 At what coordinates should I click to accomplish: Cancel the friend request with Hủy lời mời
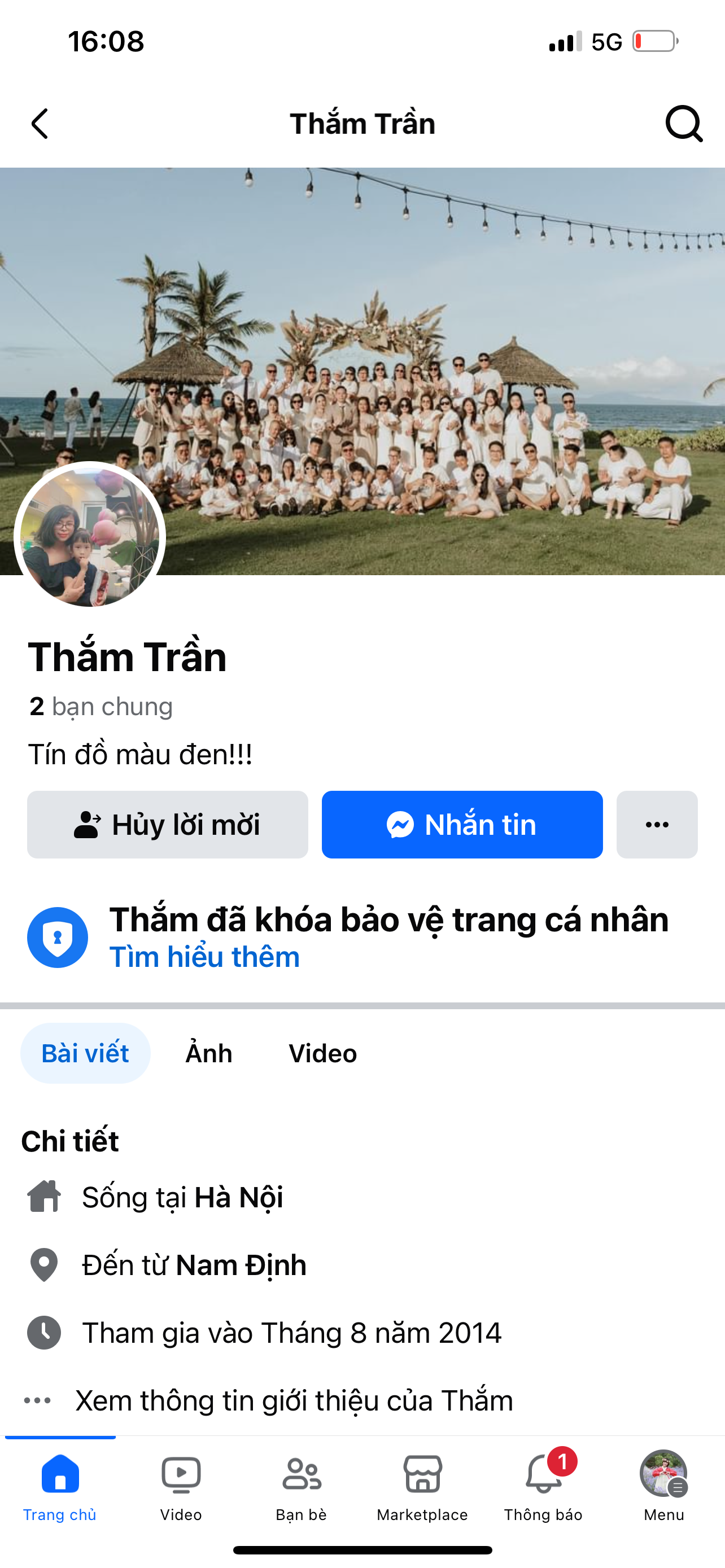pos(167,824)
